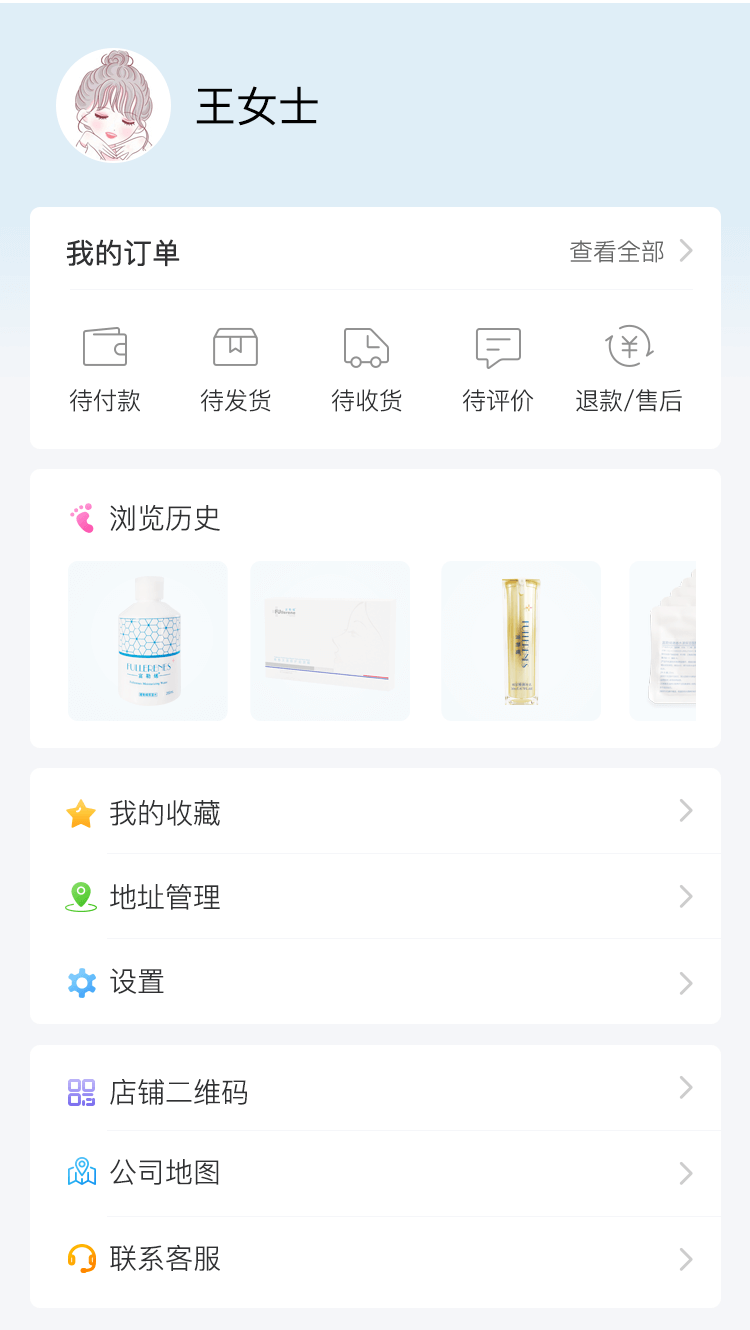Open 待付款 pending payment orders
750x1330 pixels.
105,369
